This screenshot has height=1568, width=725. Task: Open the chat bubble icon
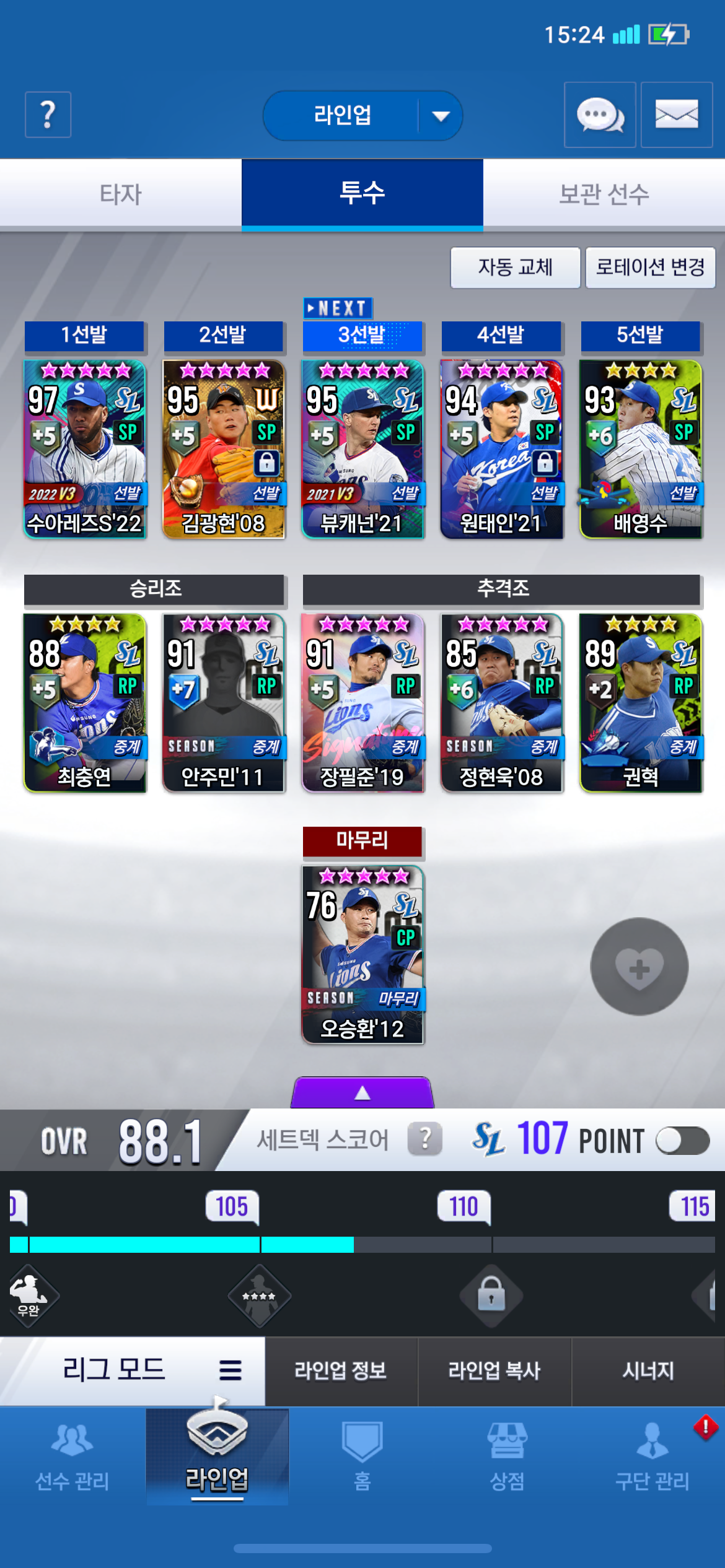[x=599, y=115]
